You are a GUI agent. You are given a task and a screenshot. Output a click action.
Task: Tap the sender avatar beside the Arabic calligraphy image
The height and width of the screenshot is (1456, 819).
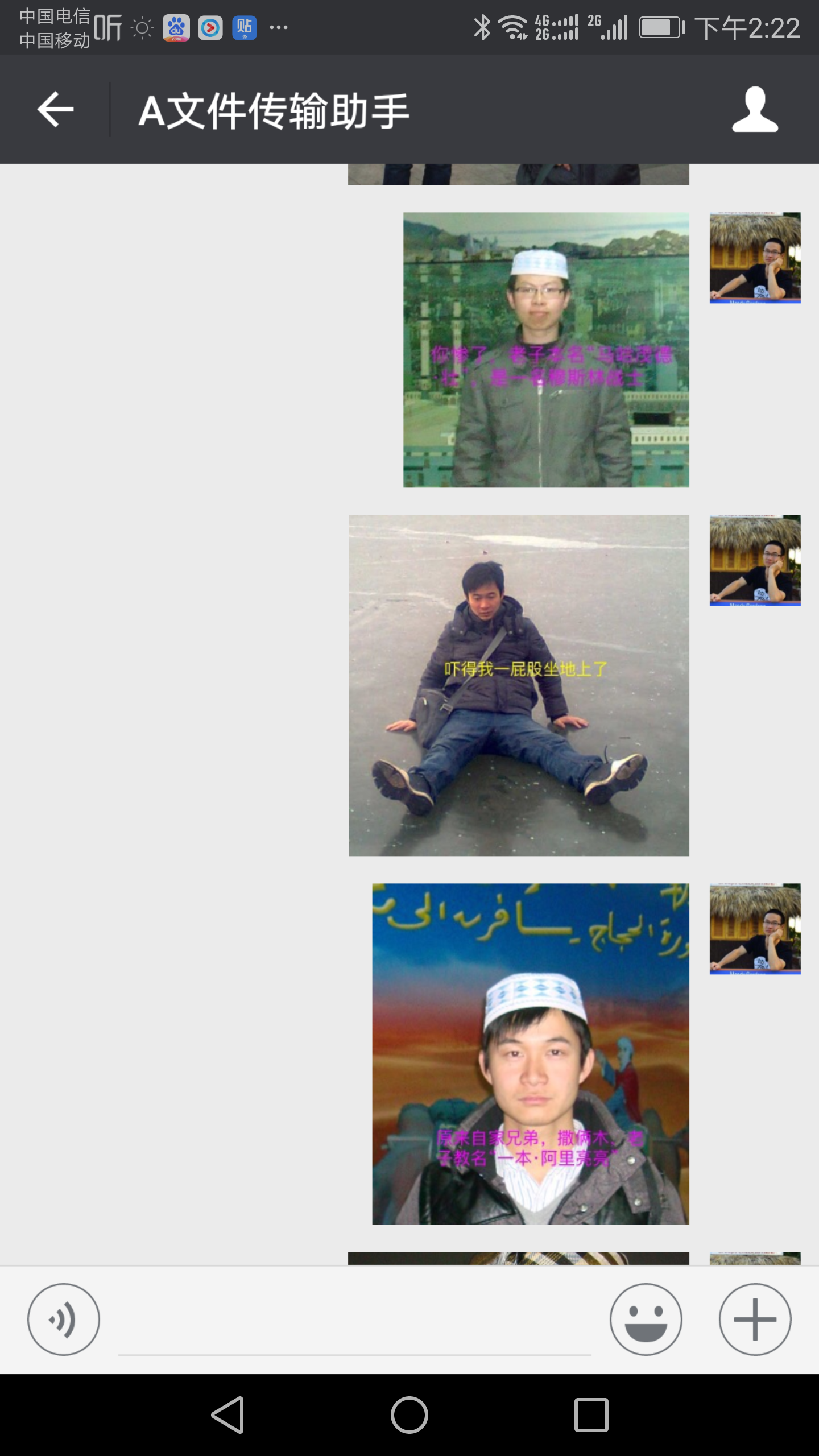click(755, 929)
